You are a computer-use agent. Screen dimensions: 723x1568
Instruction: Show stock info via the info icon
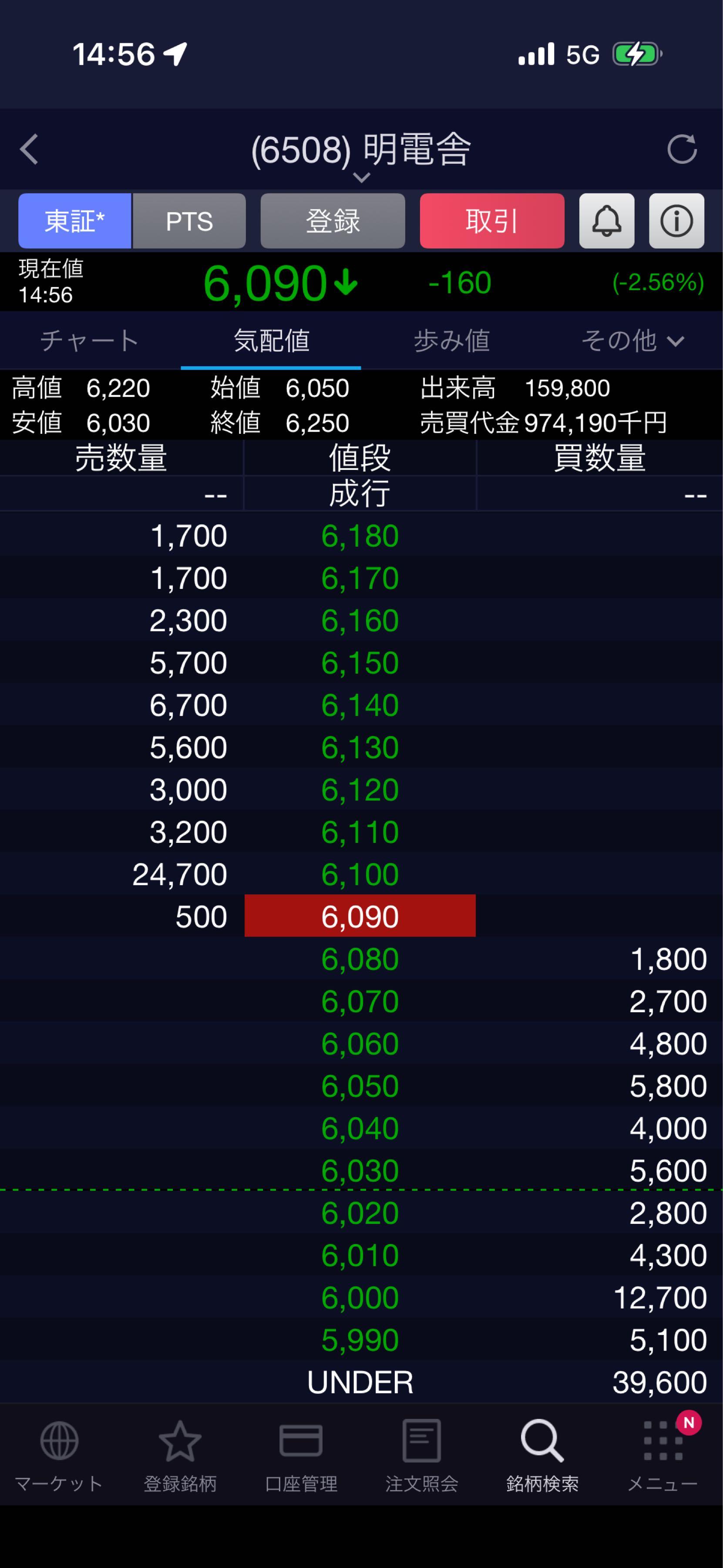point(676,221)
